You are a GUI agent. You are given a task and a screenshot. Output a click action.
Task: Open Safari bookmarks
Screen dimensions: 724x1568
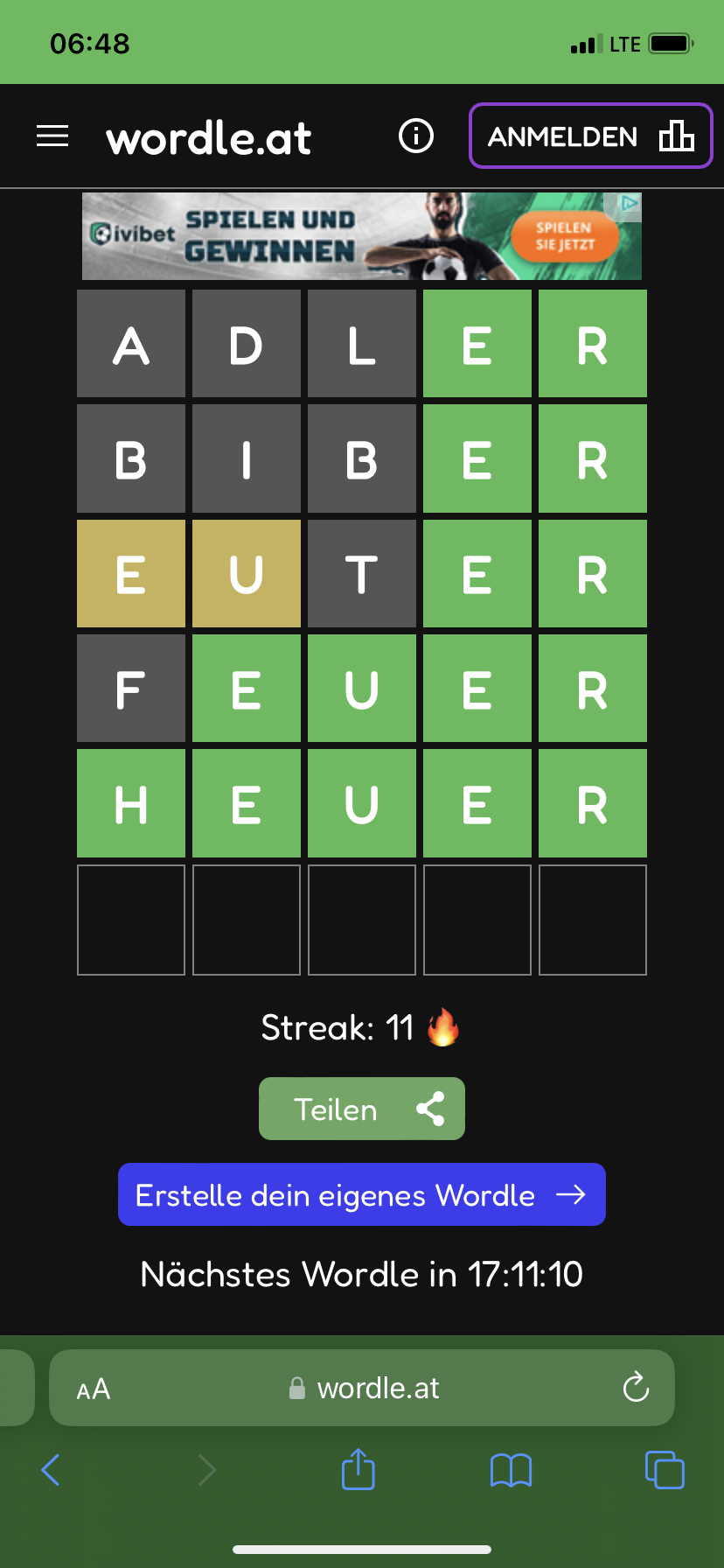pos(512,1470)
